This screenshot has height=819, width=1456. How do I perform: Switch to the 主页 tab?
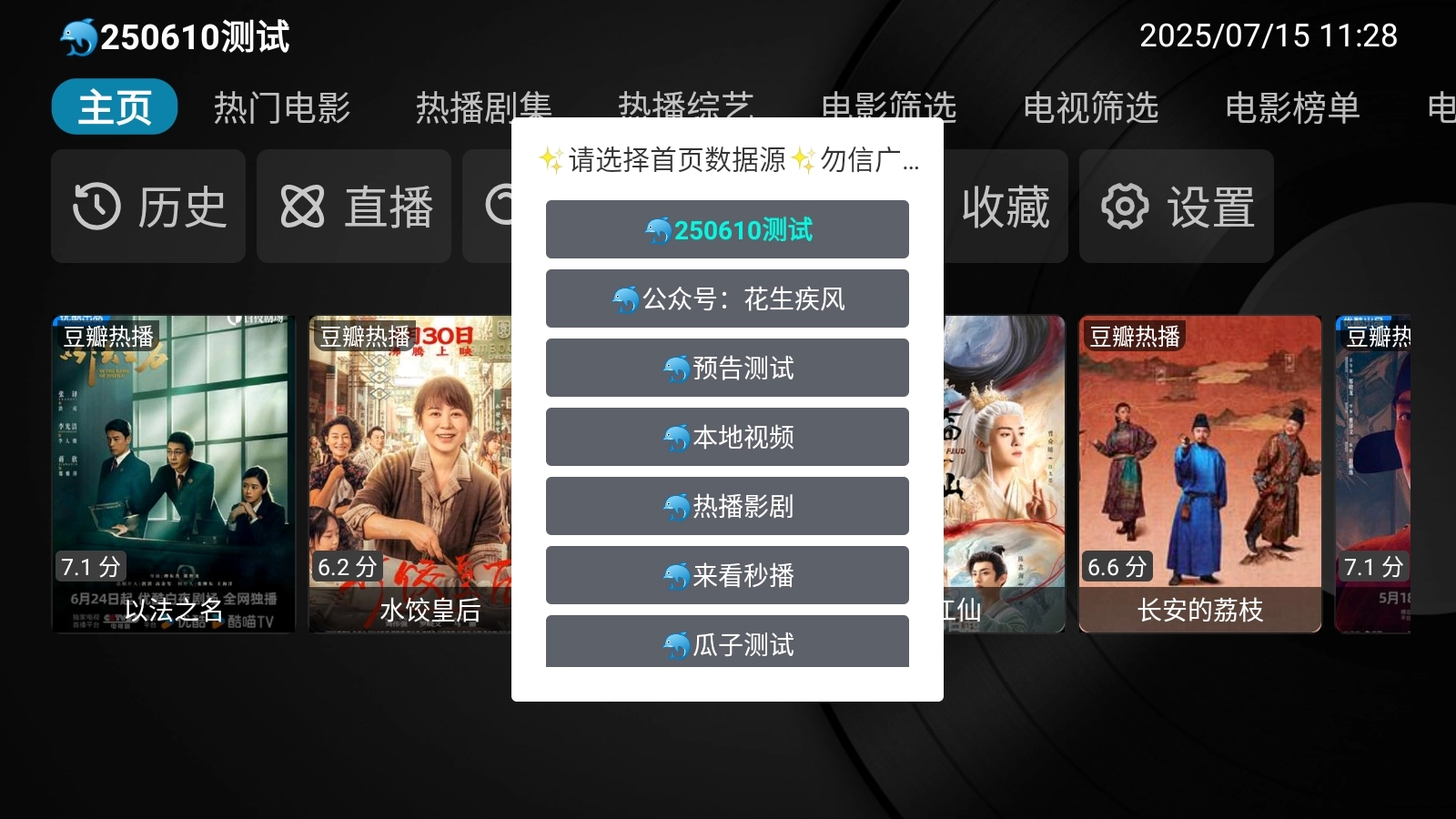115,107
